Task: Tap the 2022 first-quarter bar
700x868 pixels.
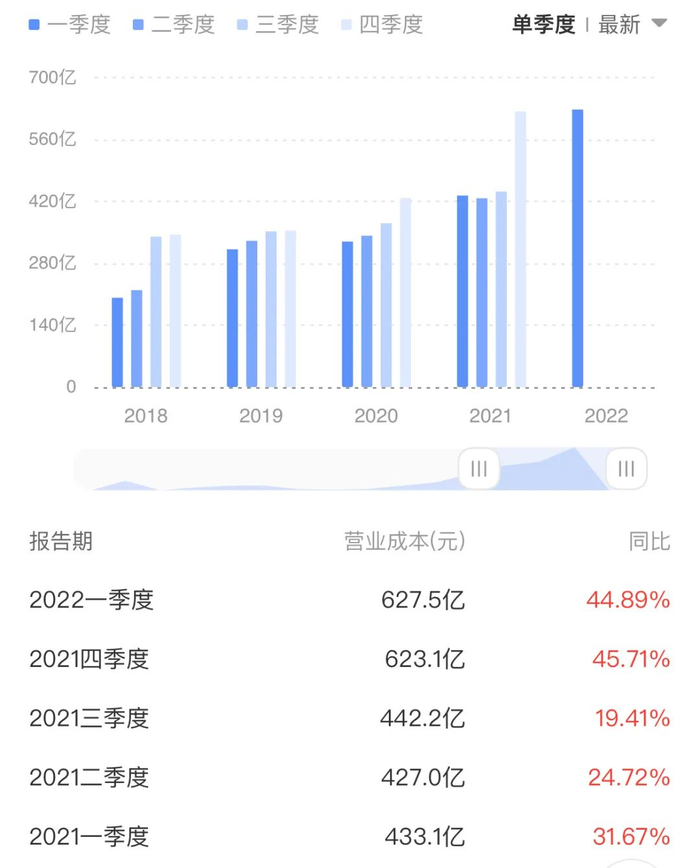Action: tap(577, 248)
